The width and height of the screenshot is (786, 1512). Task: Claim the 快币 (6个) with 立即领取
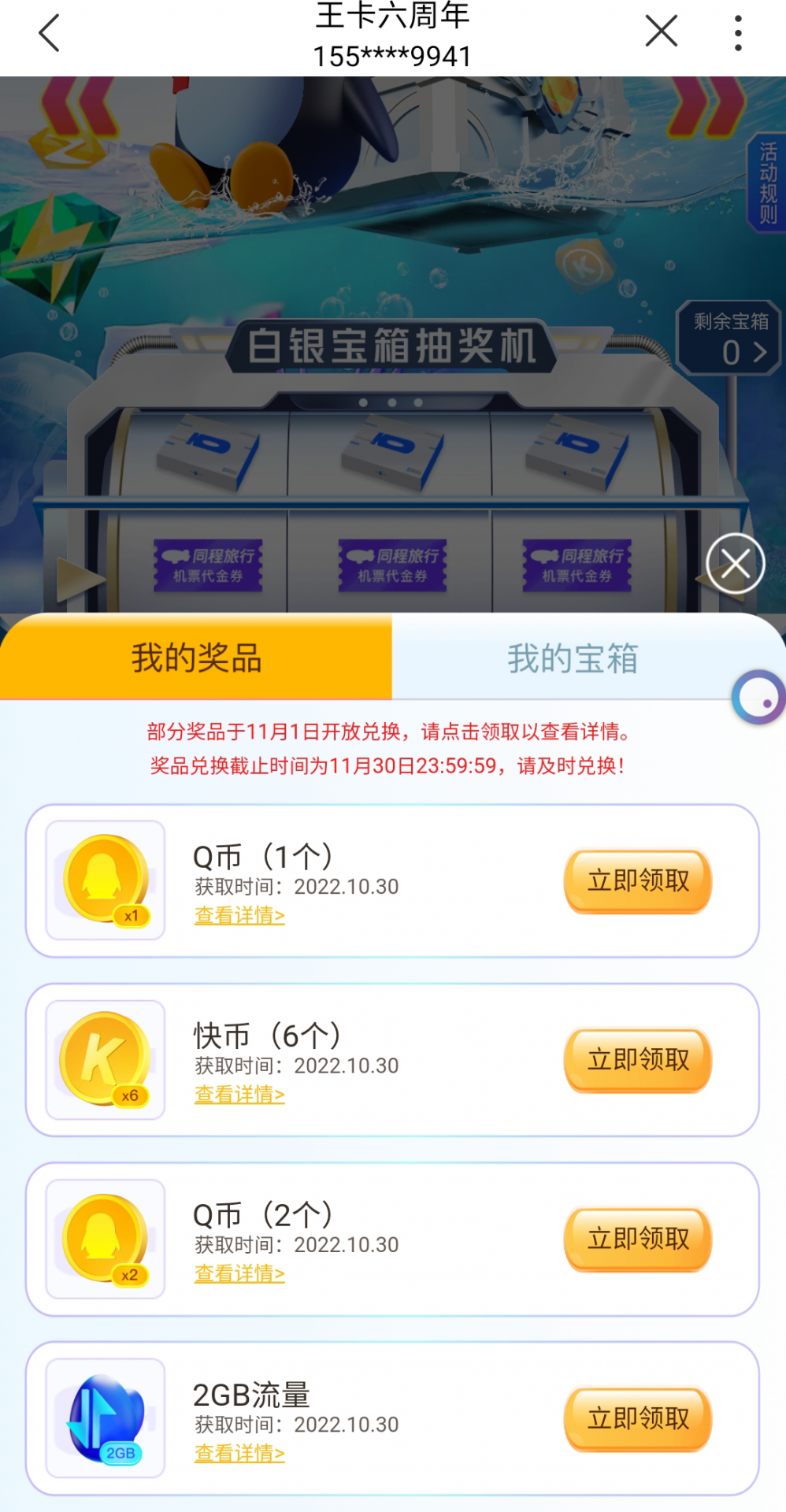coord(636,1058)
